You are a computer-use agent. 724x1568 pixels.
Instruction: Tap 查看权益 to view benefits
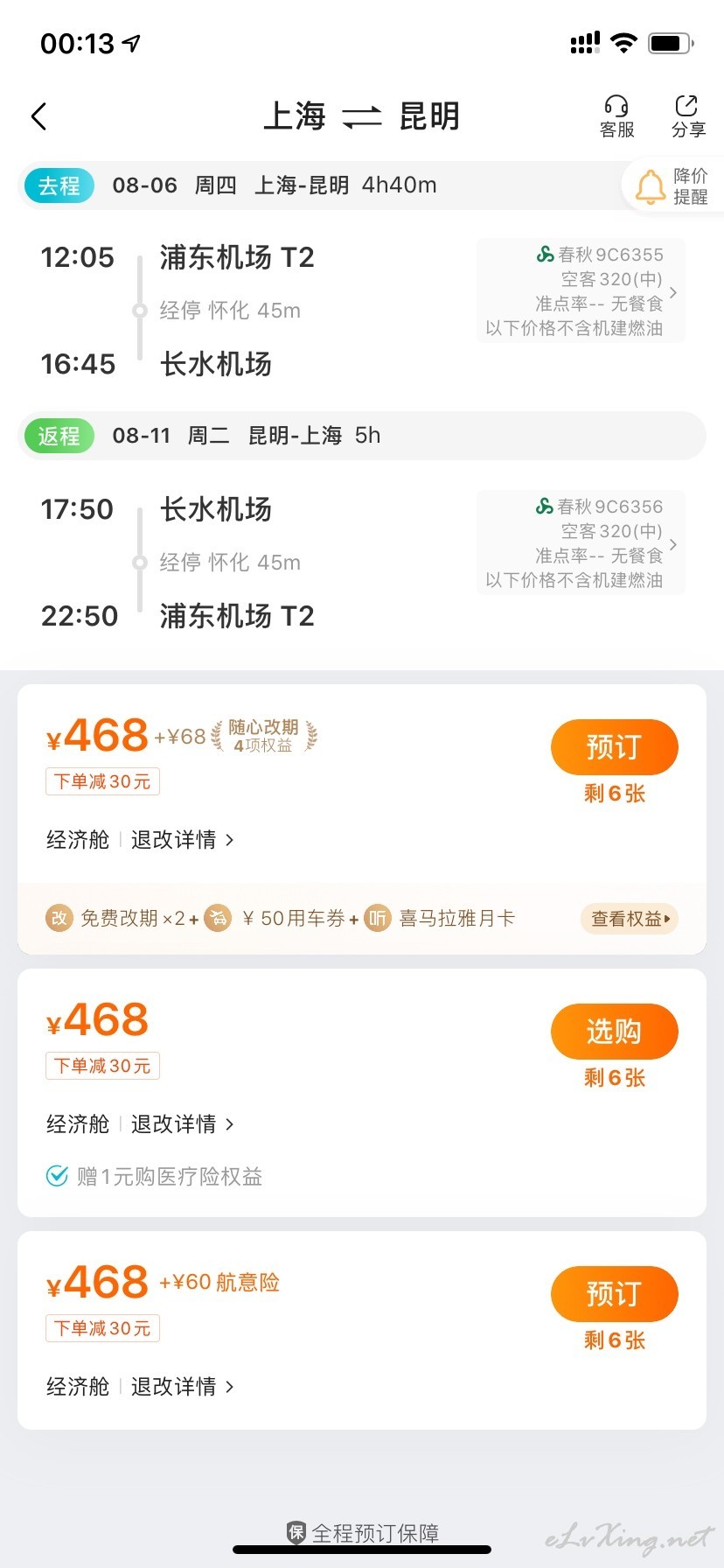[x=630, y=919]
